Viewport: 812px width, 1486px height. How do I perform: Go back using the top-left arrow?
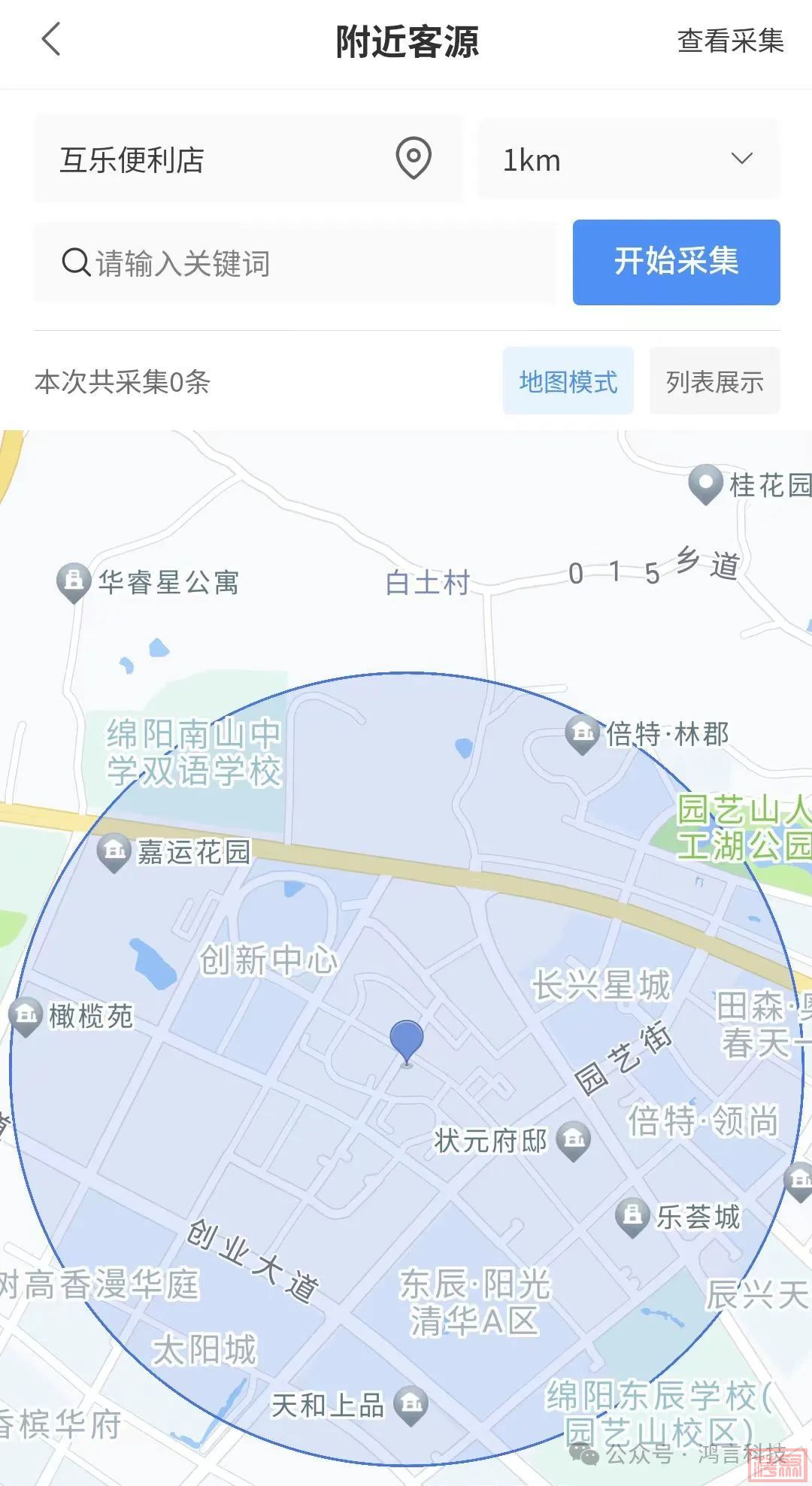51,39
